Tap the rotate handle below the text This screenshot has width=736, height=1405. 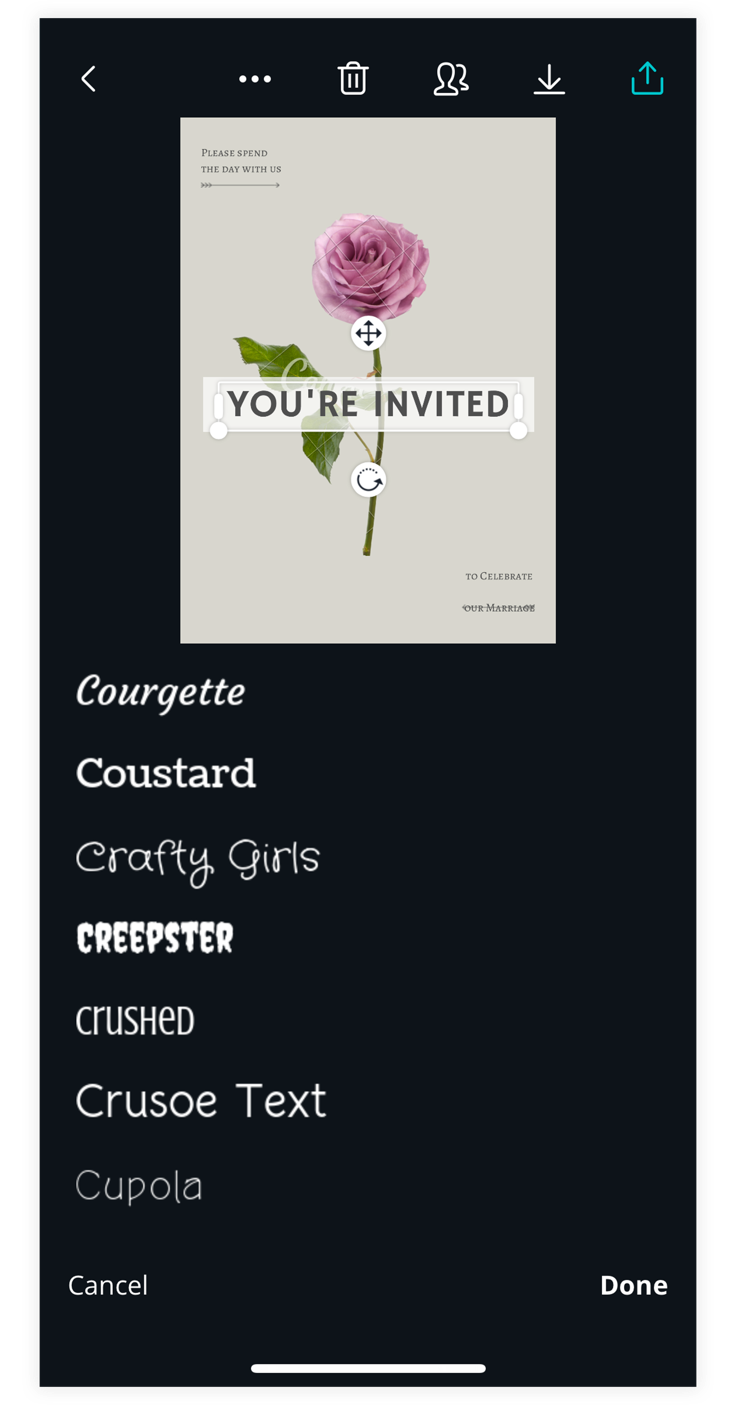point(369,481)
